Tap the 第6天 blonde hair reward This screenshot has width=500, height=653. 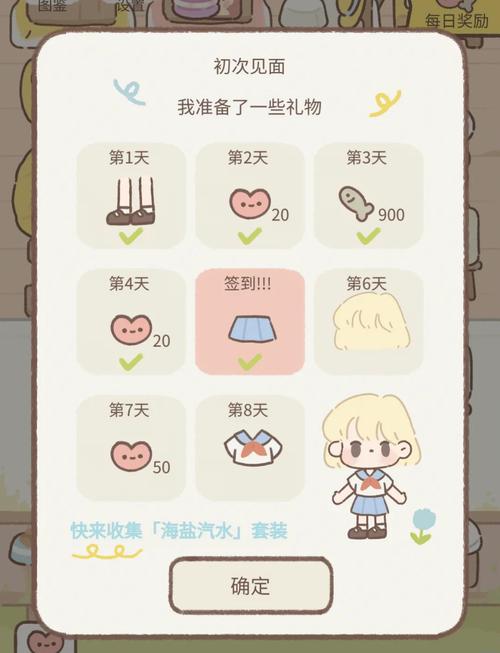(368, 322)
